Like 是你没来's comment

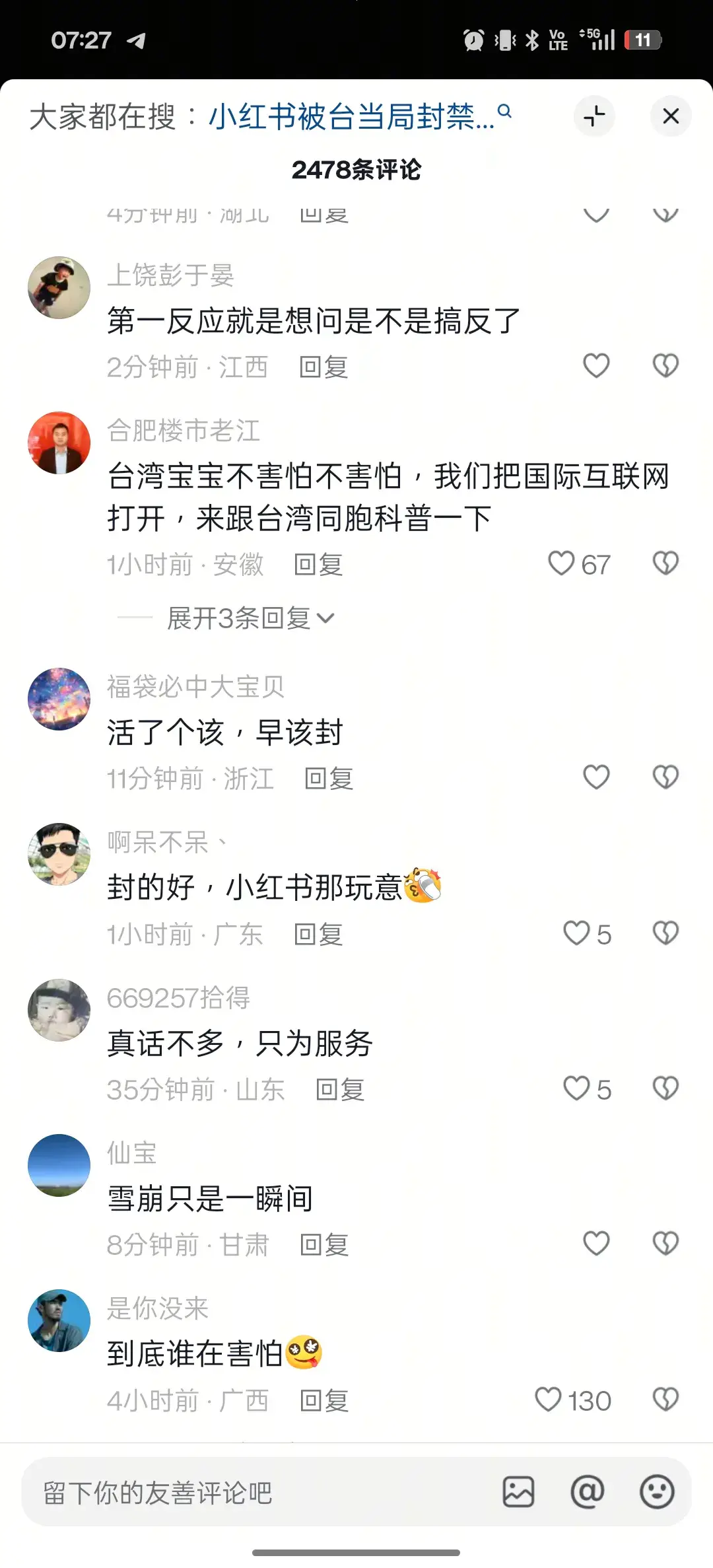click(548, 1399)
